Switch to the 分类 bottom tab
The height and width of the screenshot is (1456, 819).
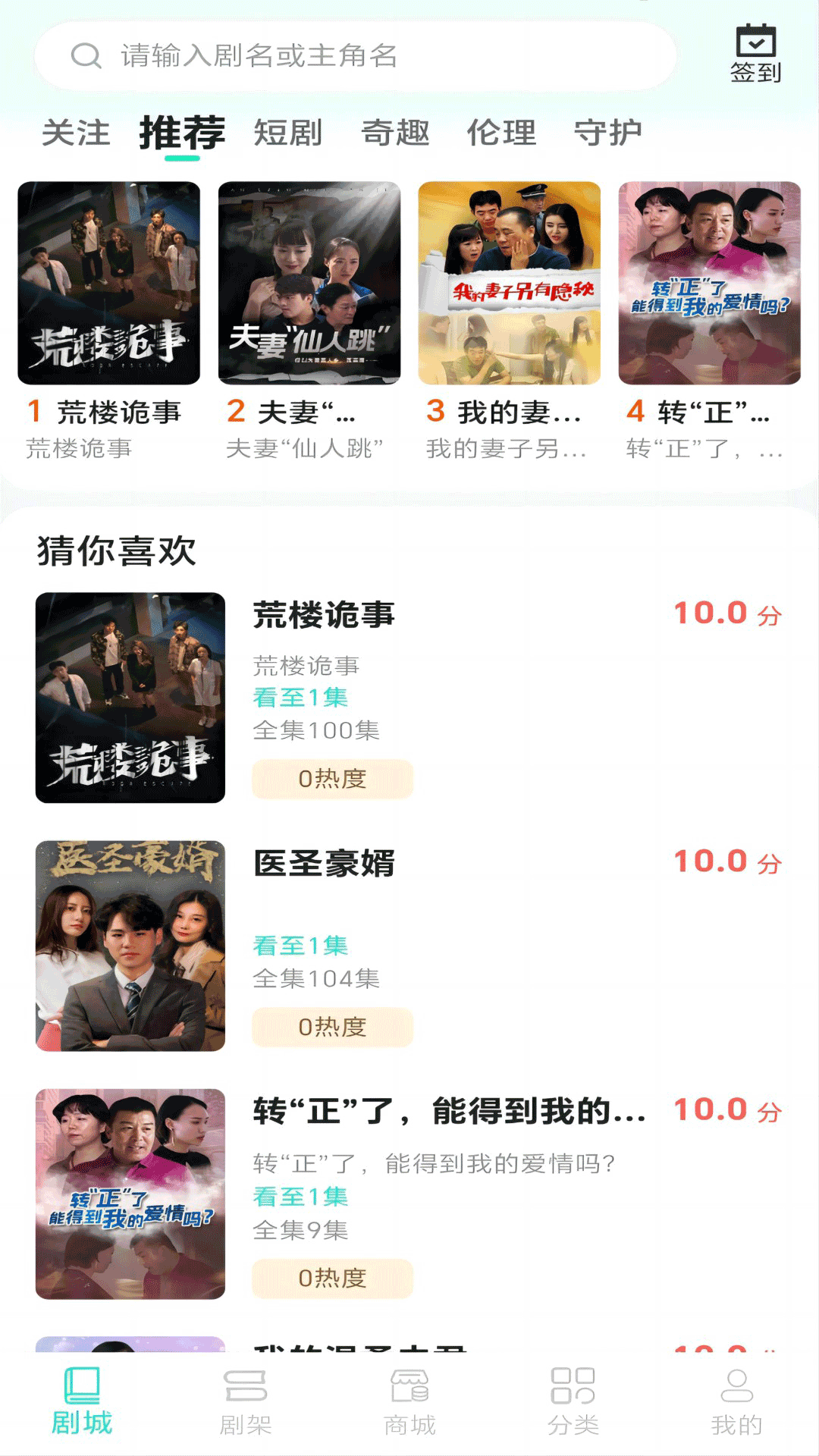(x=573, y=1401)
